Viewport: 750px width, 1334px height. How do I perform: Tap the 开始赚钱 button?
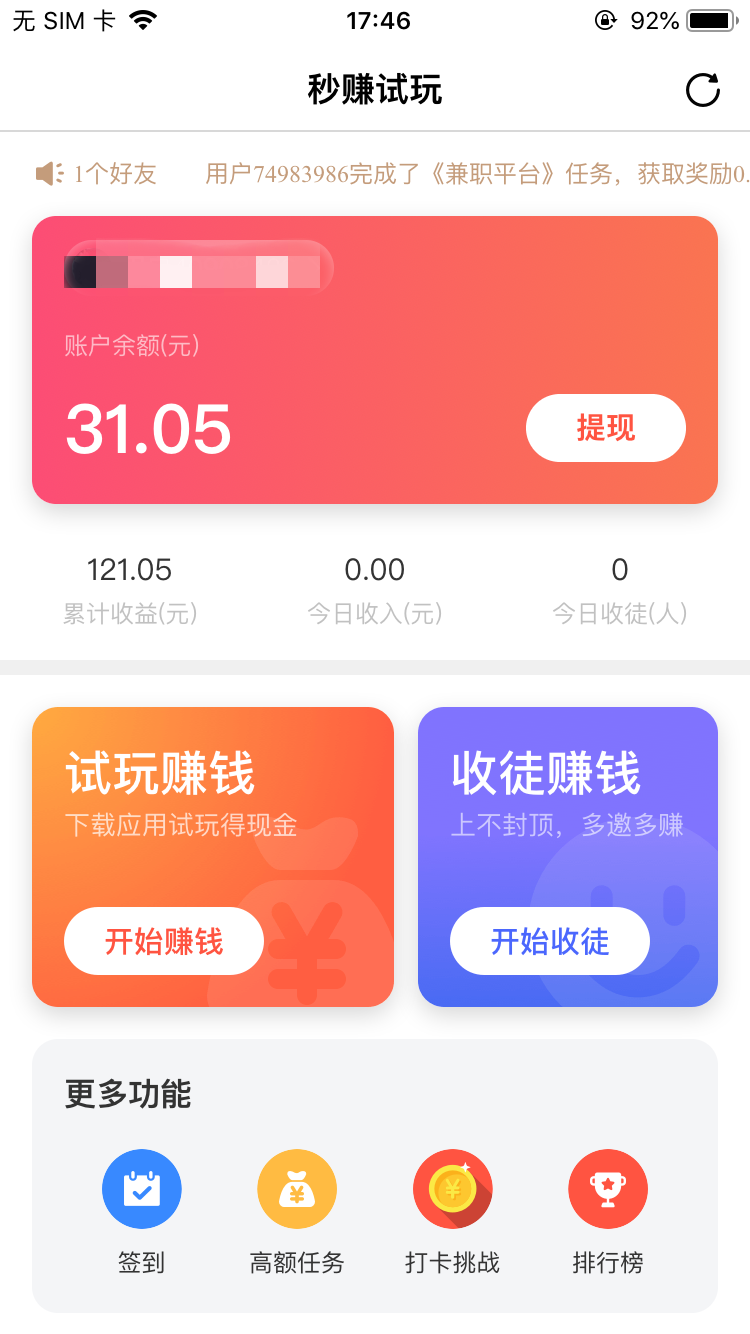pos(164,941)
